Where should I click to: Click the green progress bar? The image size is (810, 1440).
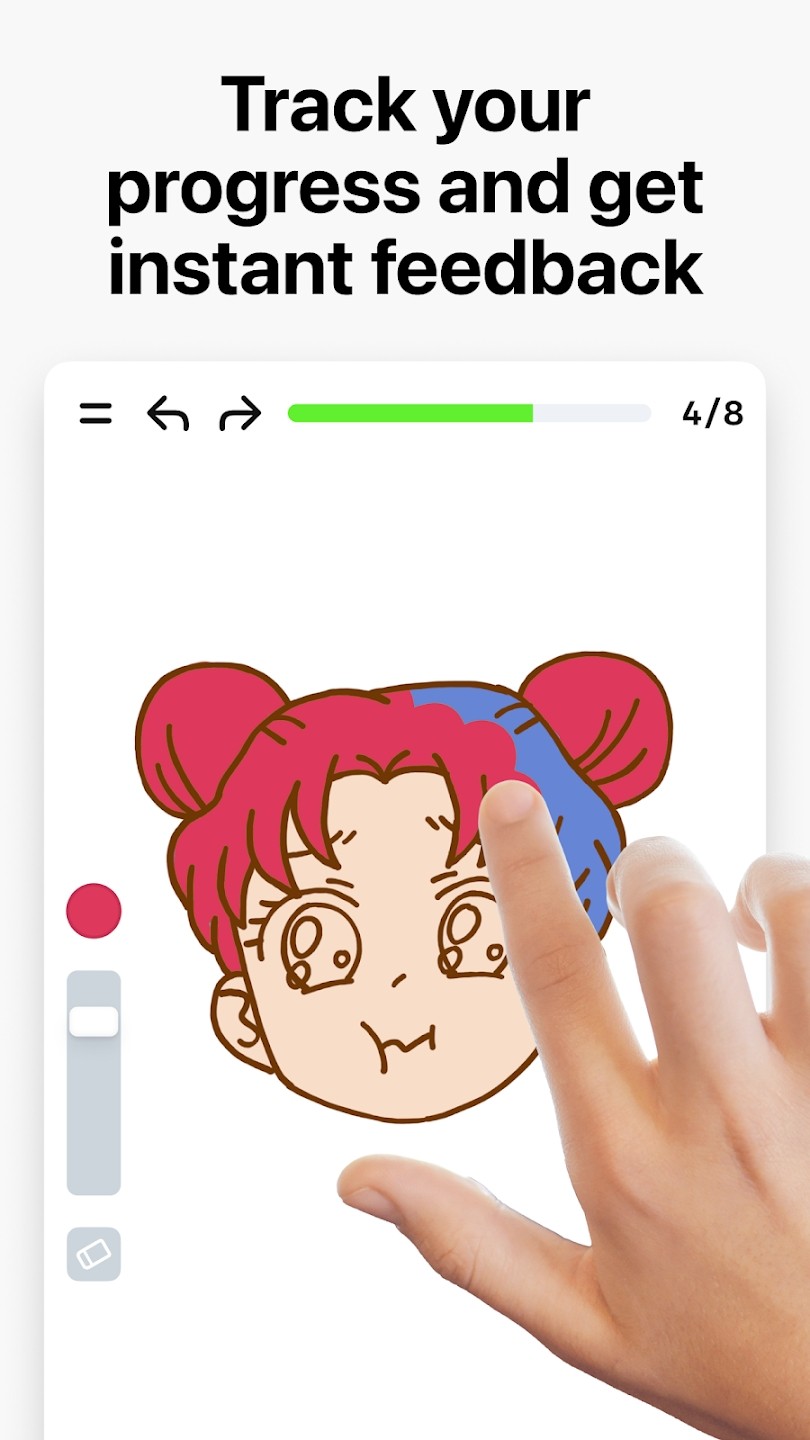coord(410,411)
